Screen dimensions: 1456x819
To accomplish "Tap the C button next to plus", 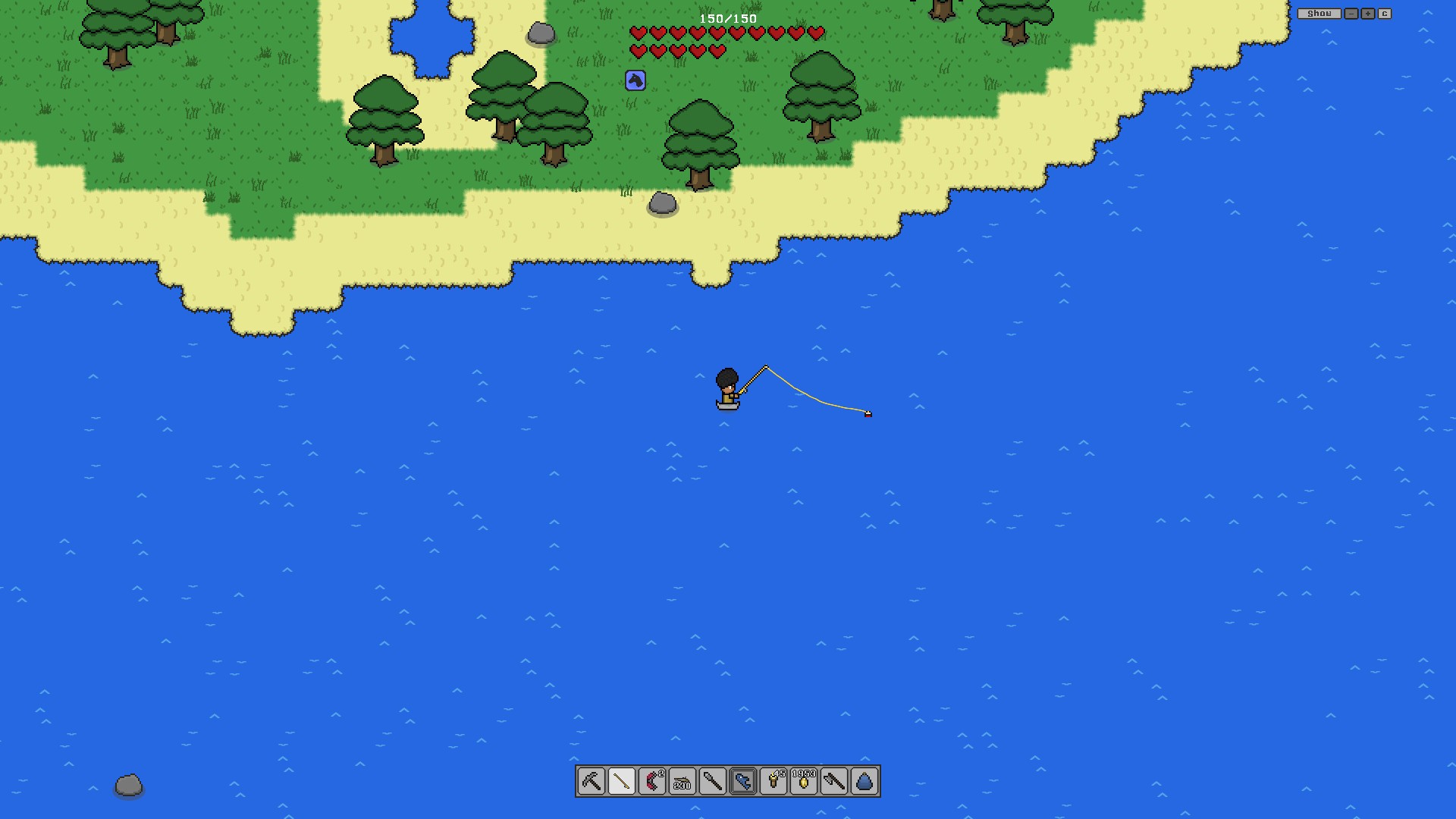I will (x=1385, y=14).
